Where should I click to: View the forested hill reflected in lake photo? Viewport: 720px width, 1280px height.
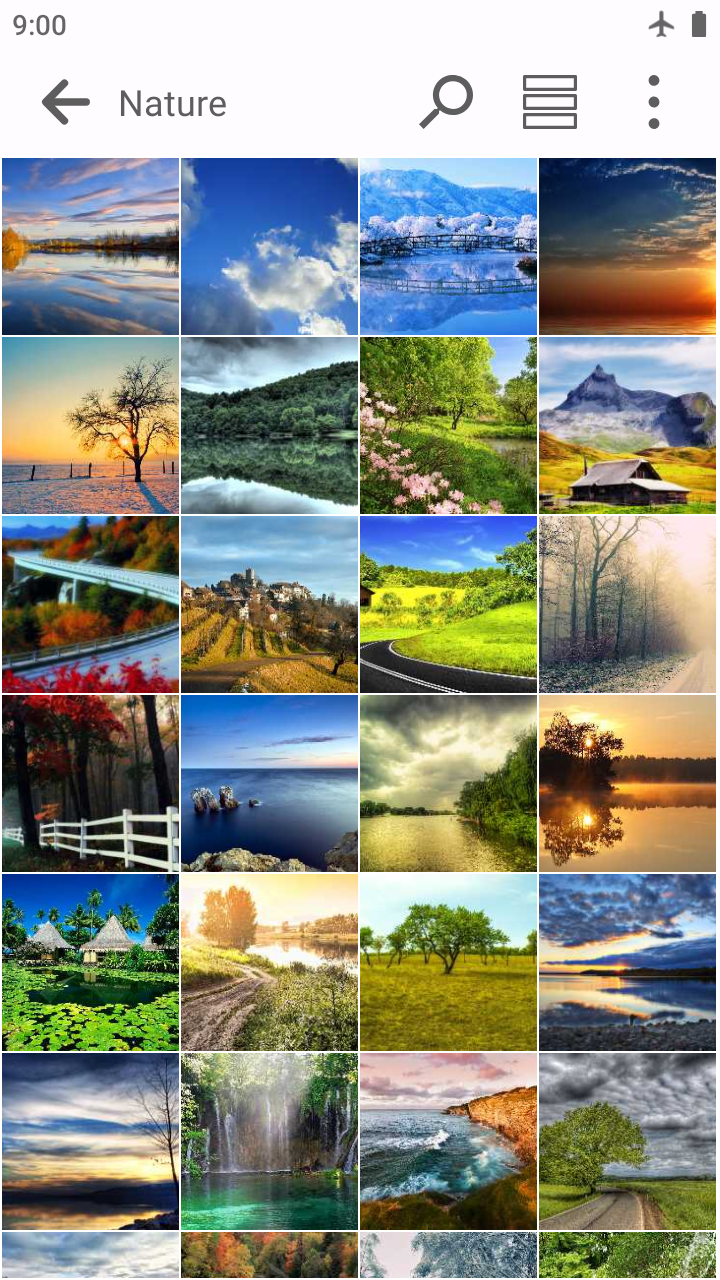269,425
